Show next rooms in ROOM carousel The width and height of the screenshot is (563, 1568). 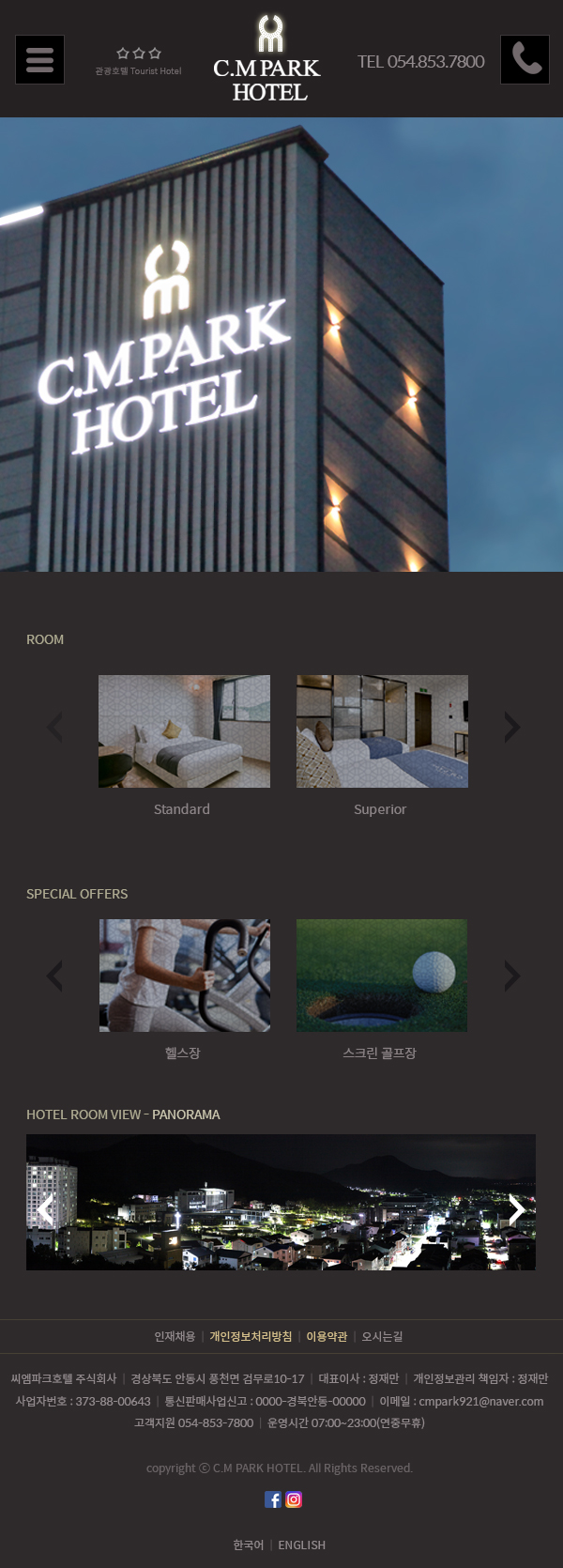pyautogui.click(x=511, y=727)
